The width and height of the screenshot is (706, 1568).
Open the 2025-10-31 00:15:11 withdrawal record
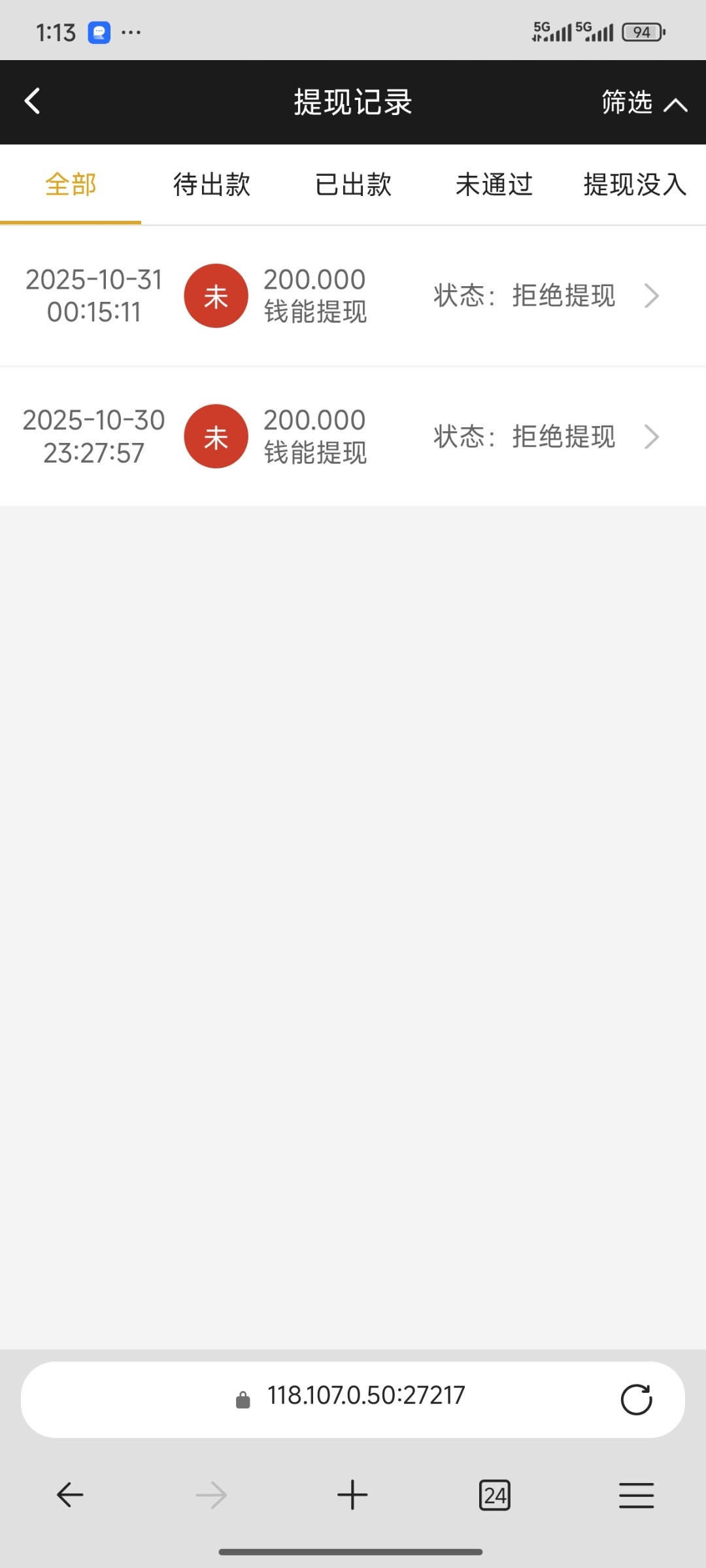click(x=353, y=296)
